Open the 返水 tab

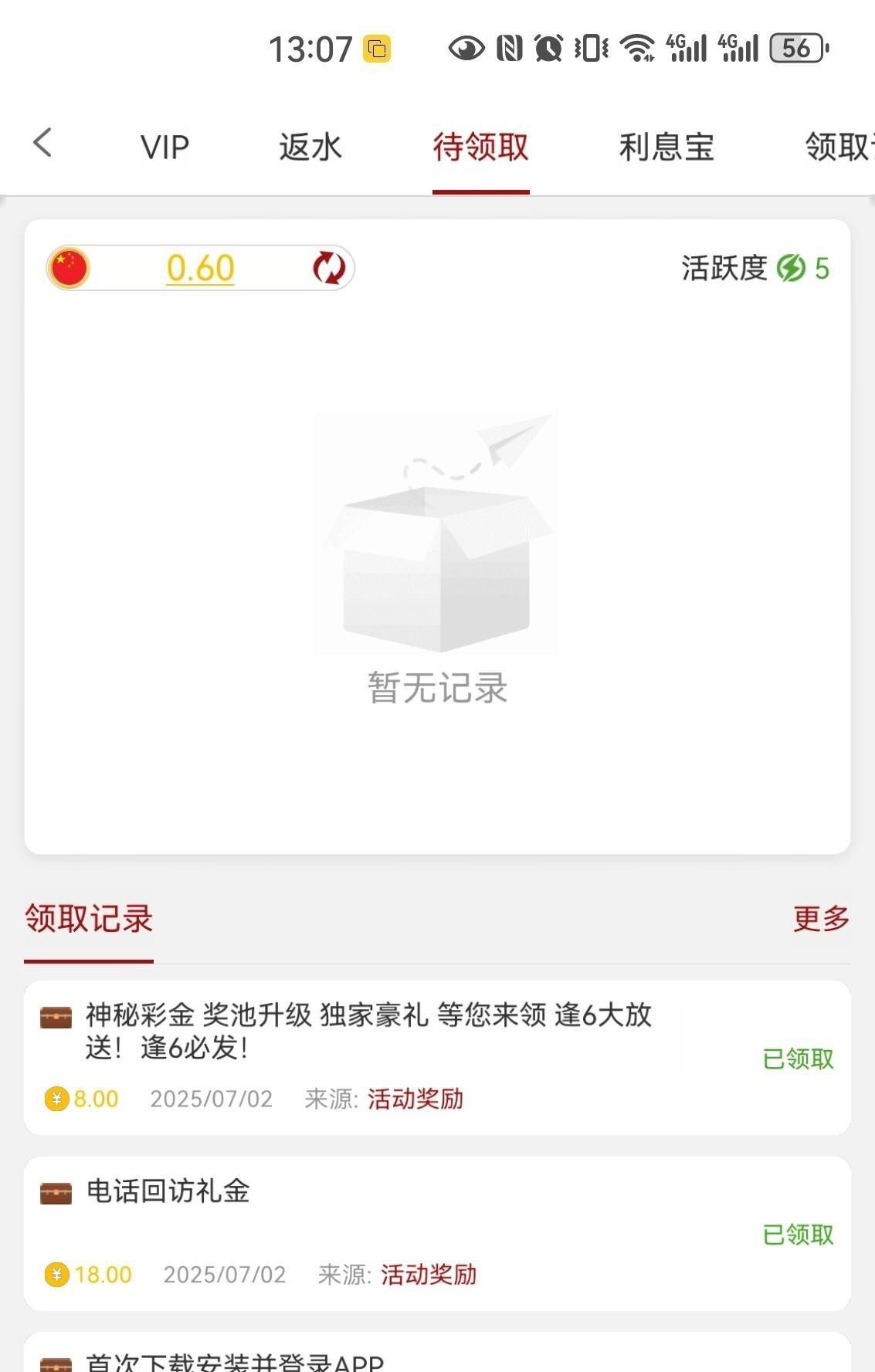[x=310, y=147]
